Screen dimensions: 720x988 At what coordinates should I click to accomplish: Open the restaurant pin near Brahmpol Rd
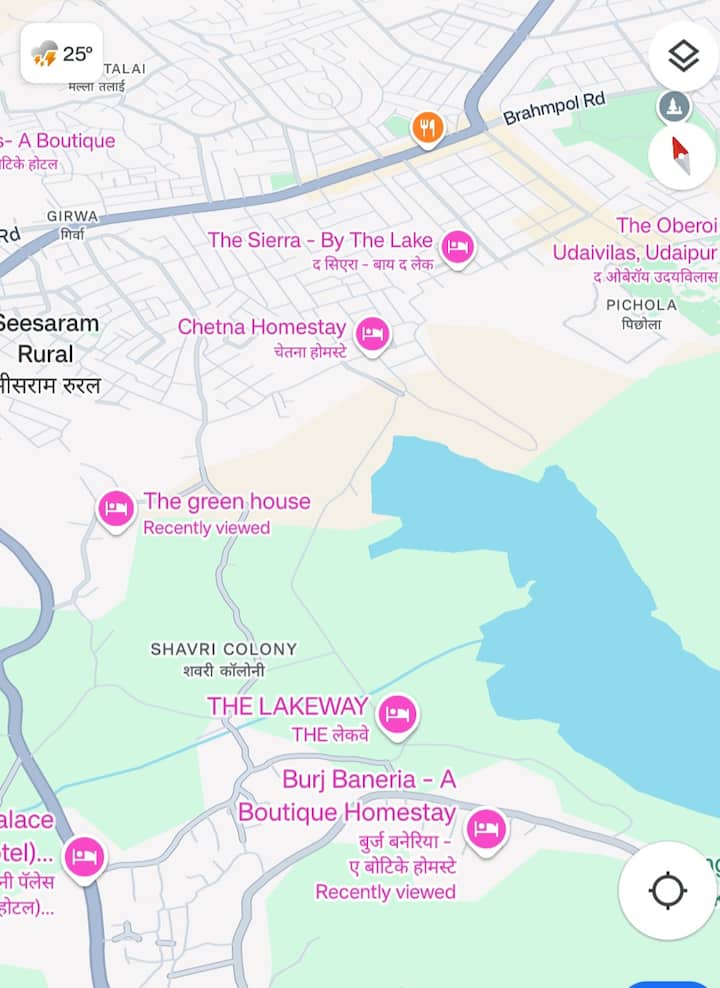(x=428, y=127)
